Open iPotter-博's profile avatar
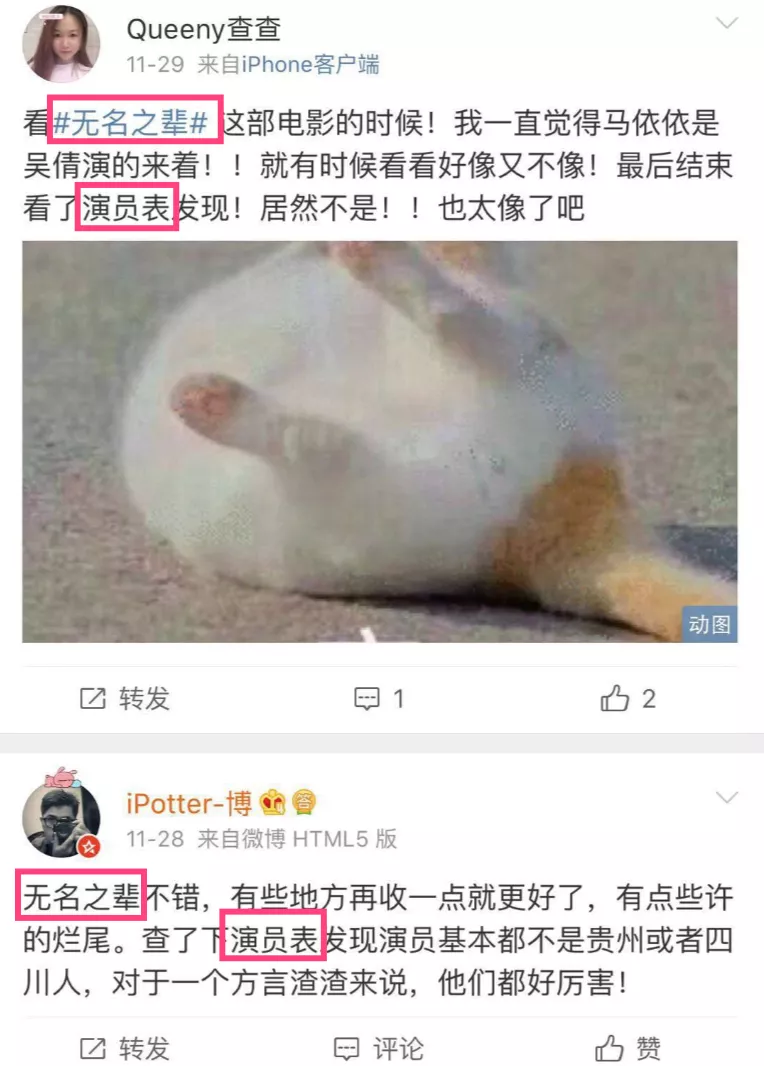 tap(61, 819)
